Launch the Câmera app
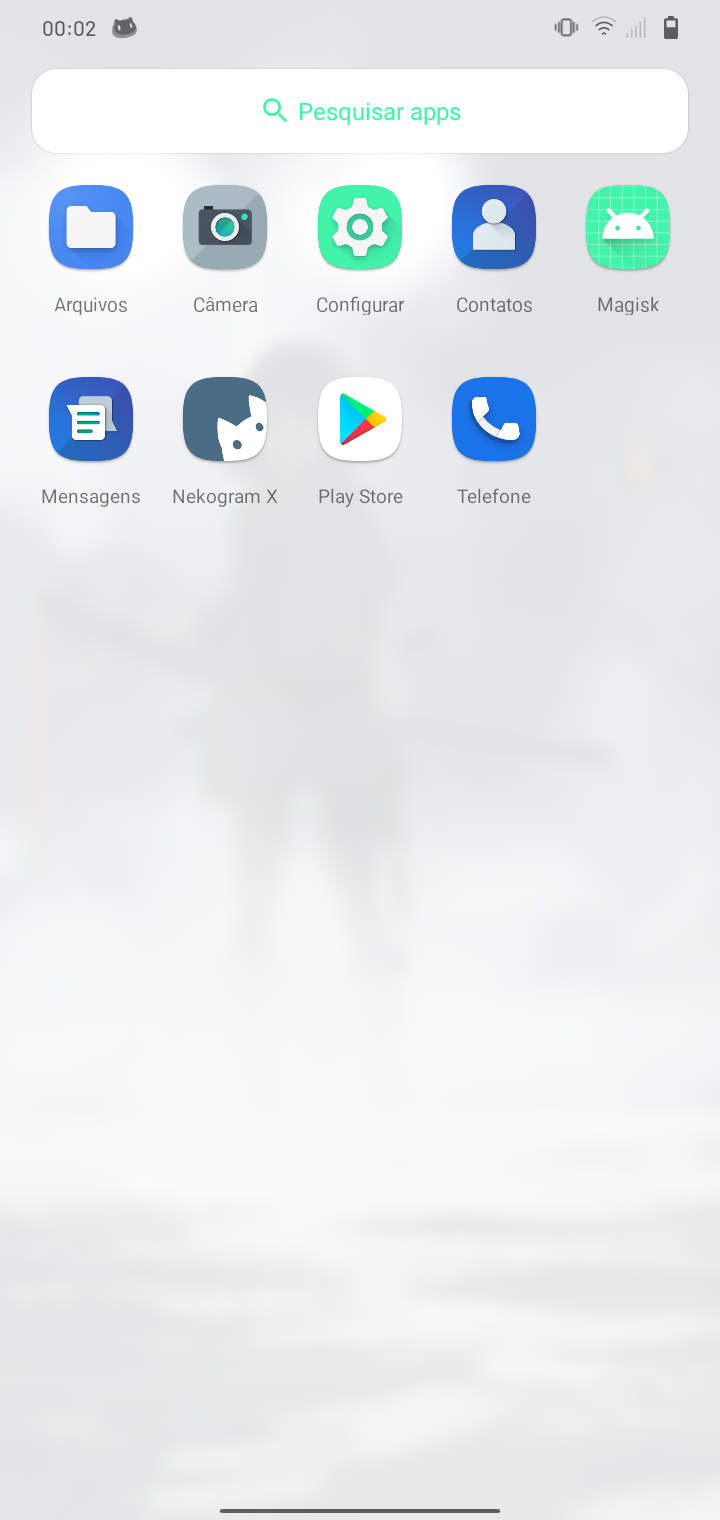 [x=225, y=228]
